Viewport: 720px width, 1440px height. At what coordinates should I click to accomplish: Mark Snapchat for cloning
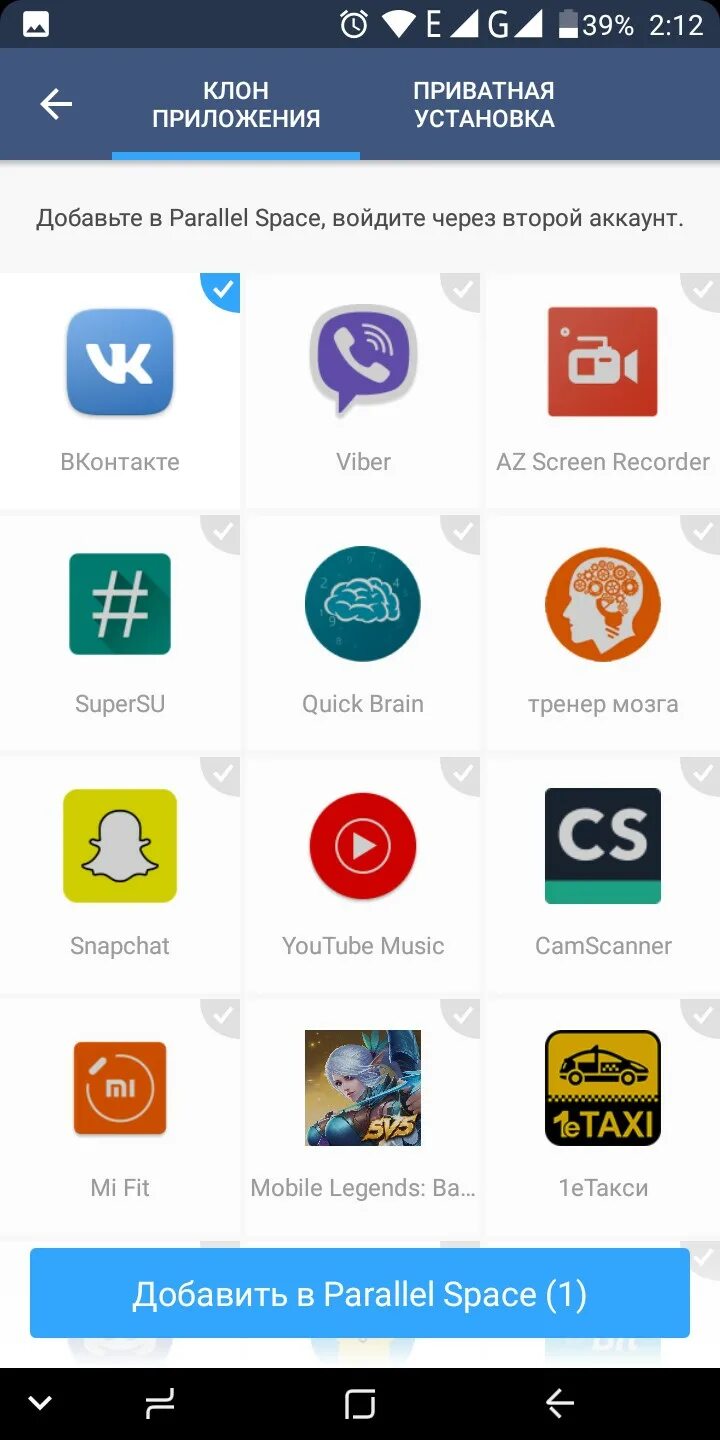tap(120, 872)
